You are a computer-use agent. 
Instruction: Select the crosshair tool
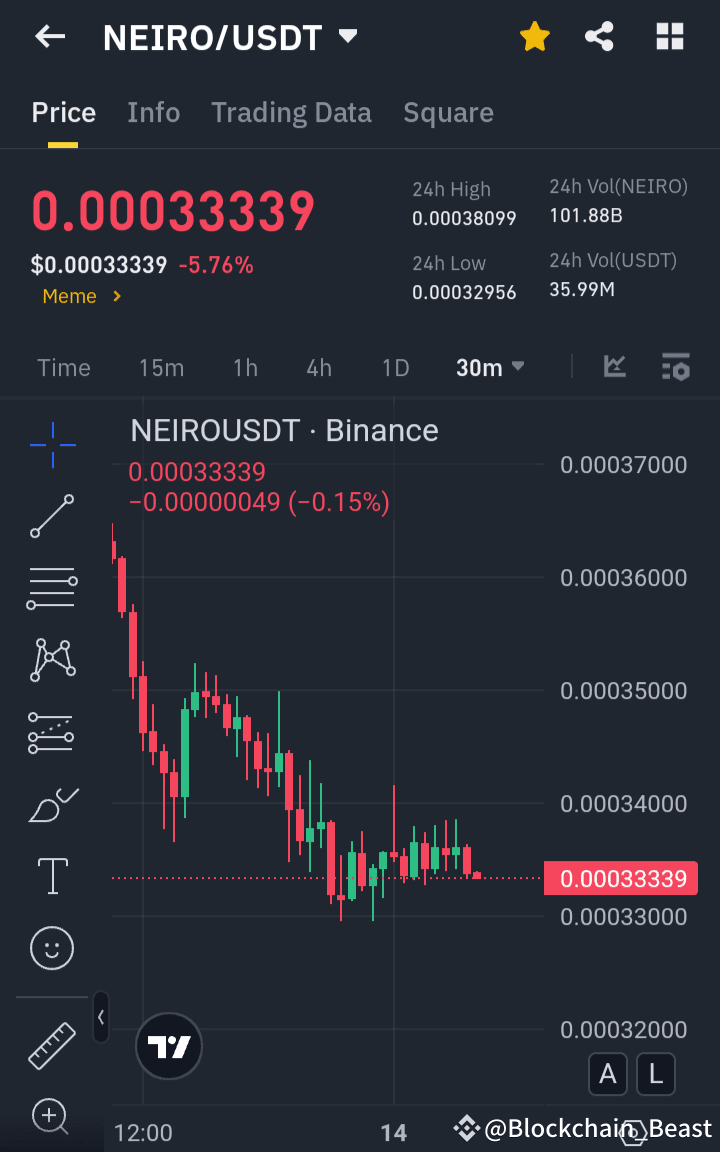(x=51, y=445)
